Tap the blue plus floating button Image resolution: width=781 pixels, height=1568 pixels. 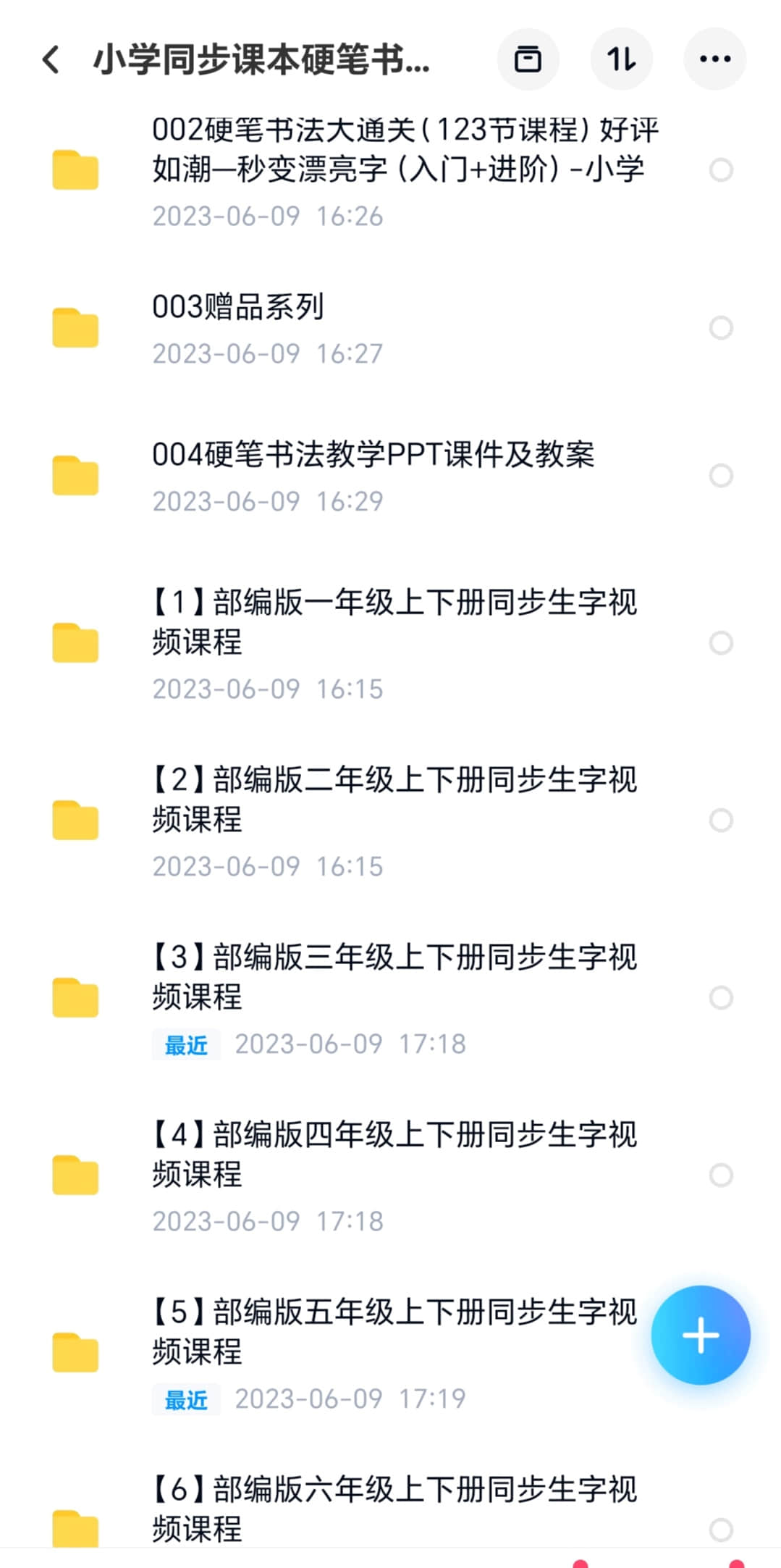701,1336
